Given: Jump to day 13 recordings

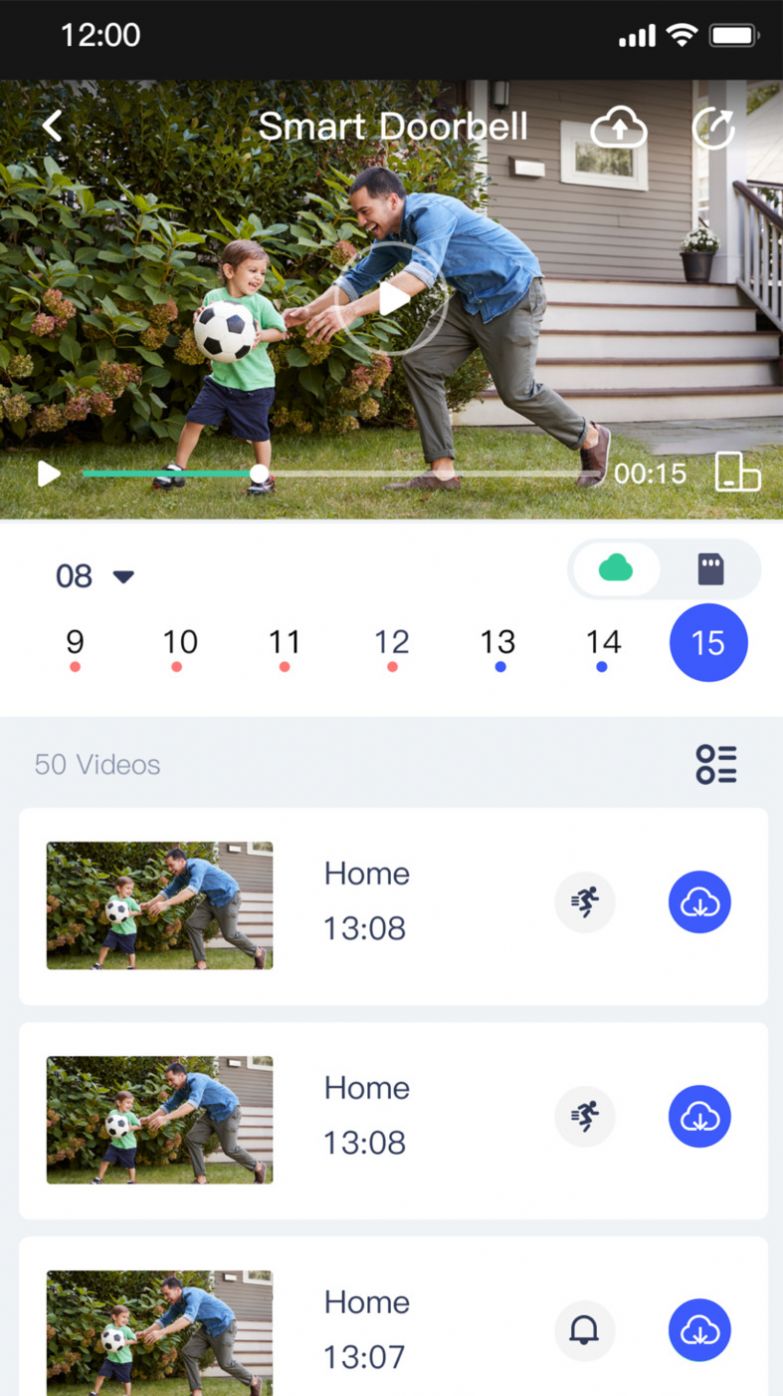Looking at the screenshot, I should pyautogui.click(x=498, y=643).
